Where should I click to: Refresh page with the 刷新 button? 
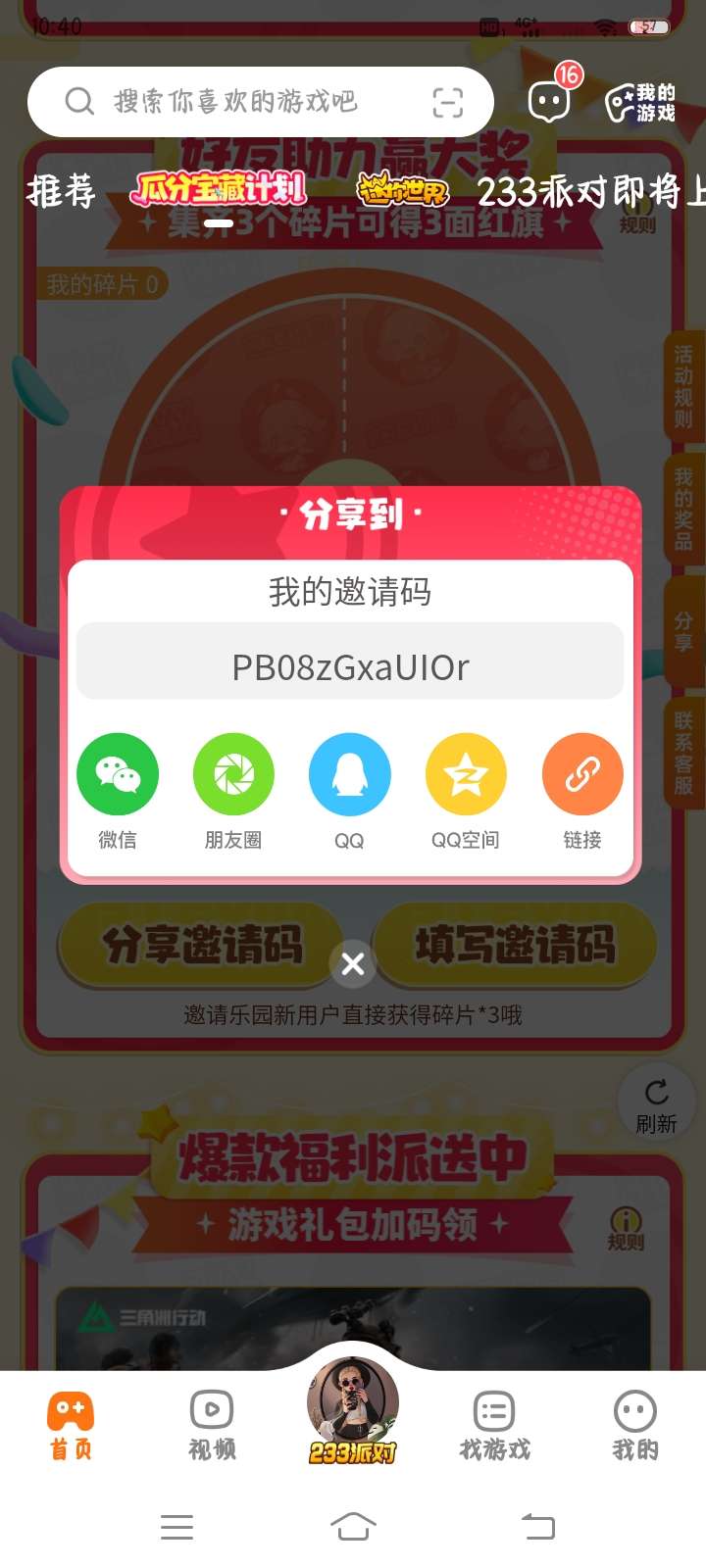(656, 1105)
